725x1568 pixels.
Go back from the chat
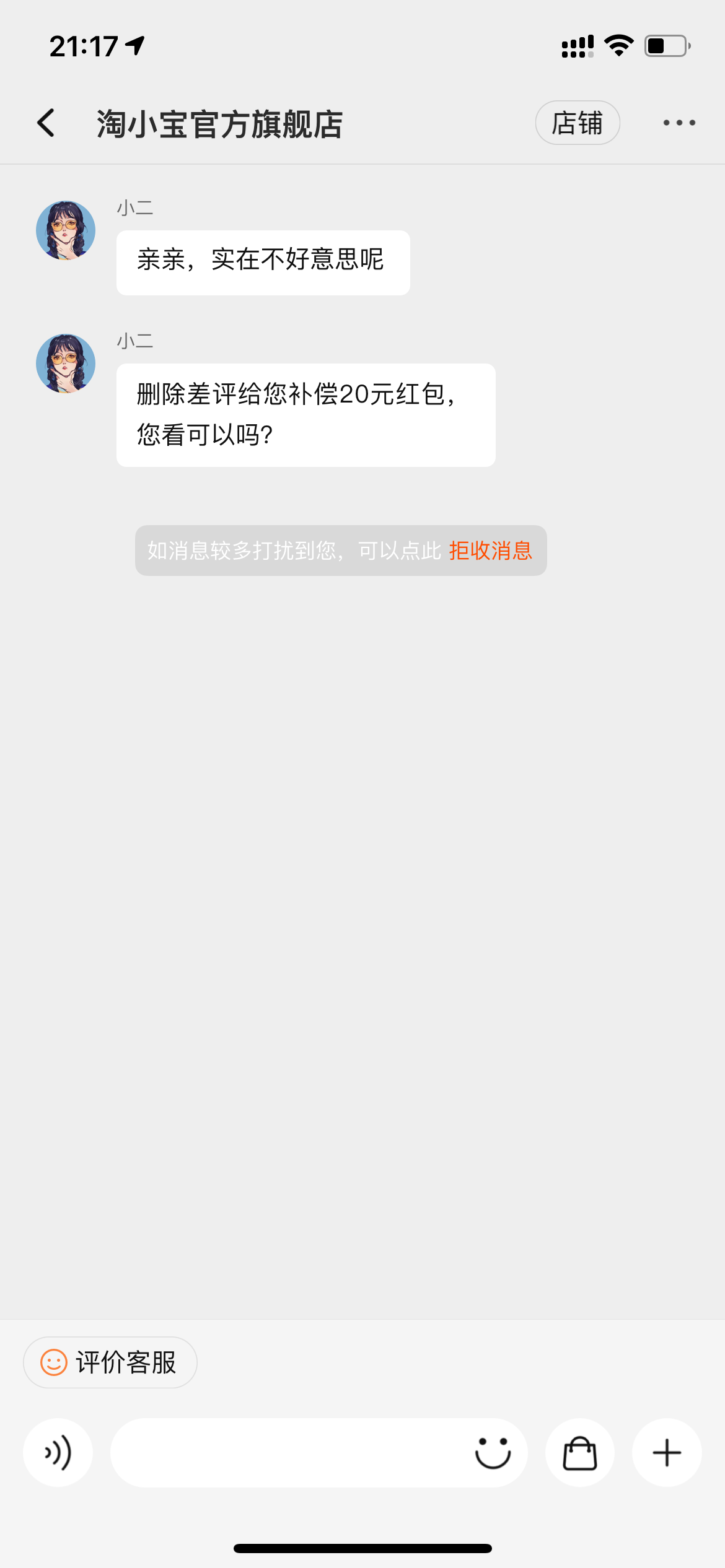coord(46,123)
